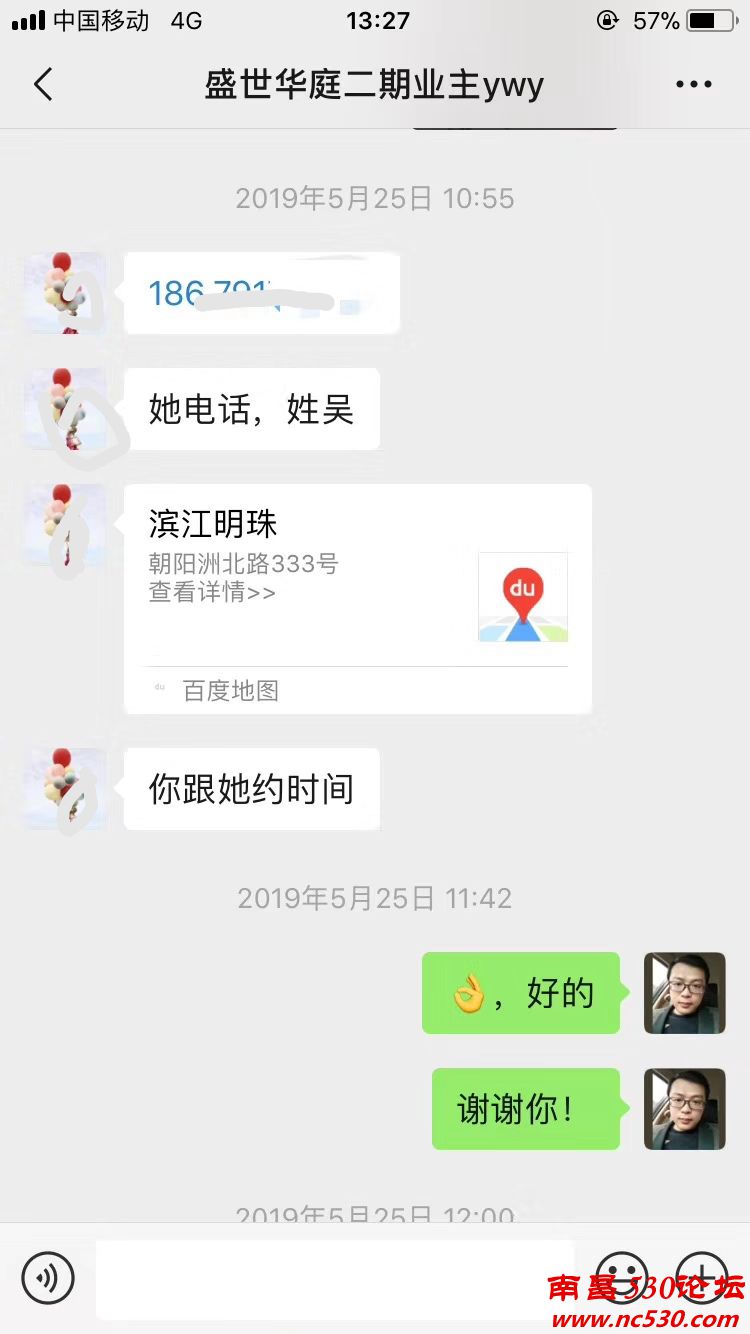Image resolution: width=750 pixels, height=1334 pixels.
Task: Open the emoji sticker panel
Action: tap(622, 1277)
